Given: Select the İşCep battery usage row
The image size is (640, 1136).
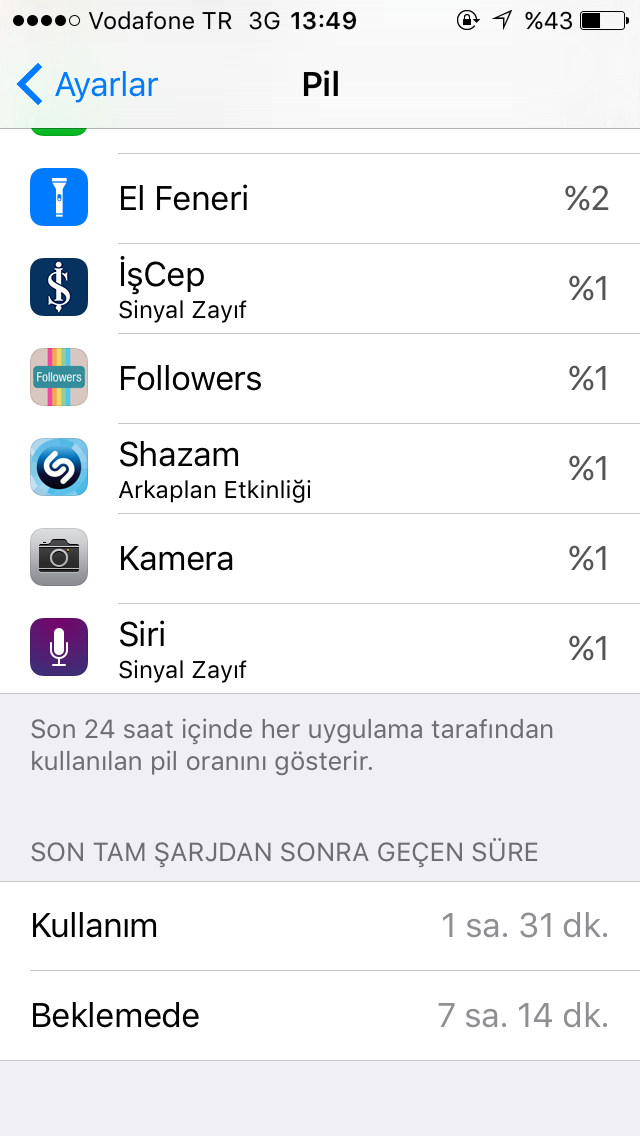Looking at the screenshot, I should pos(320,288).
